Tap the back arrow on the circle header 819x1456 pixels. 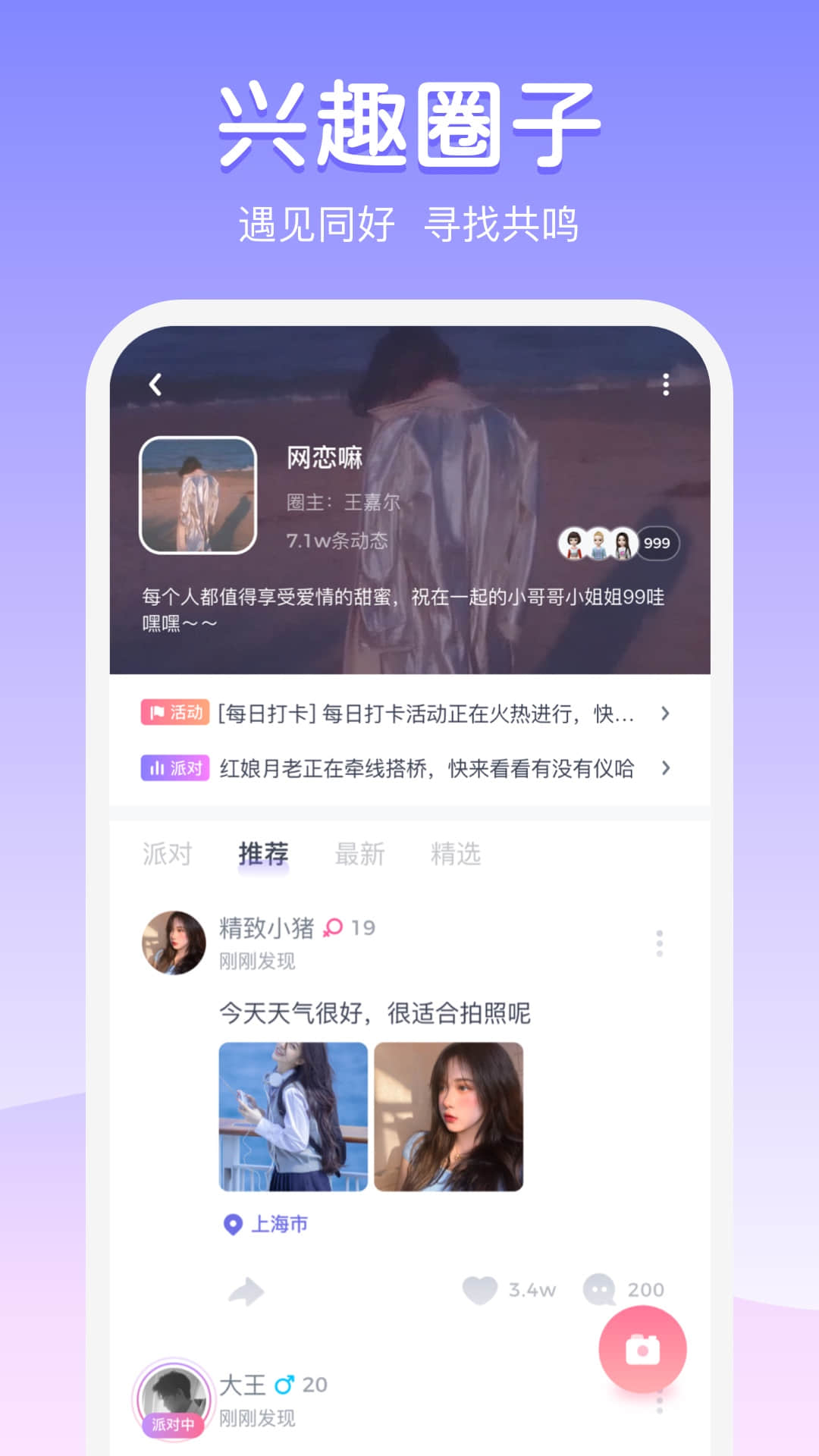(155, 384)
